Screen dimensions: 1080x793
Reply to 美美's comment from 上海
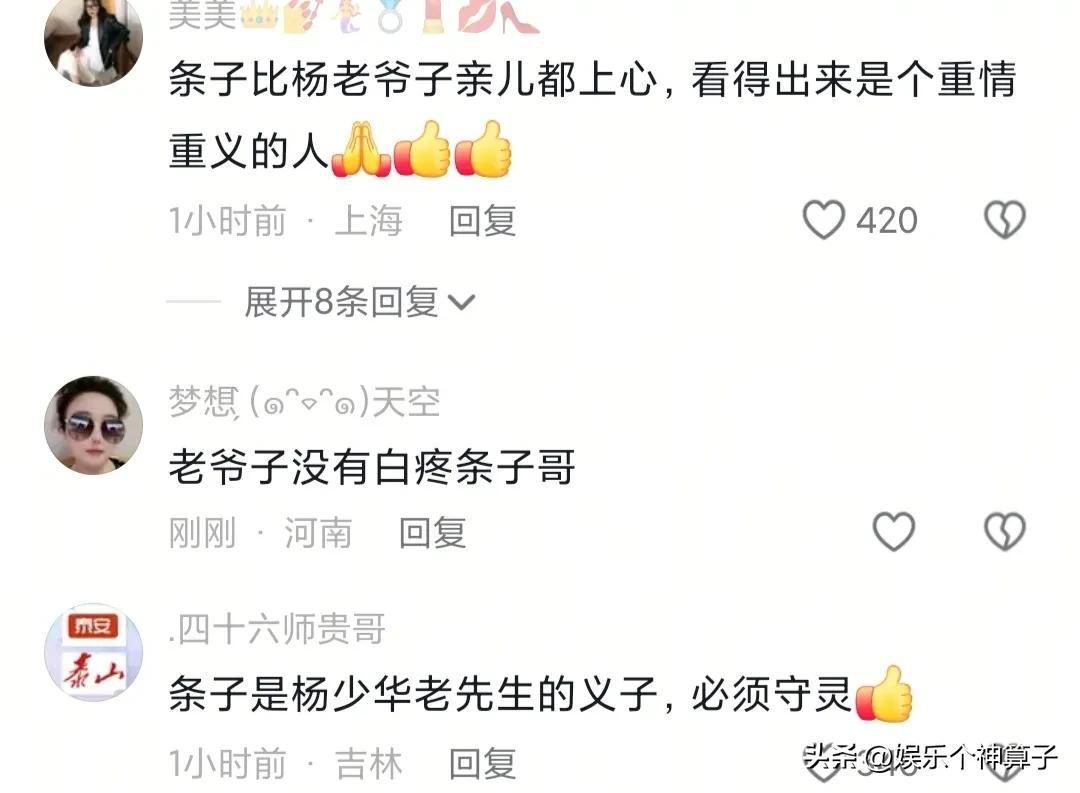[482, 221]
